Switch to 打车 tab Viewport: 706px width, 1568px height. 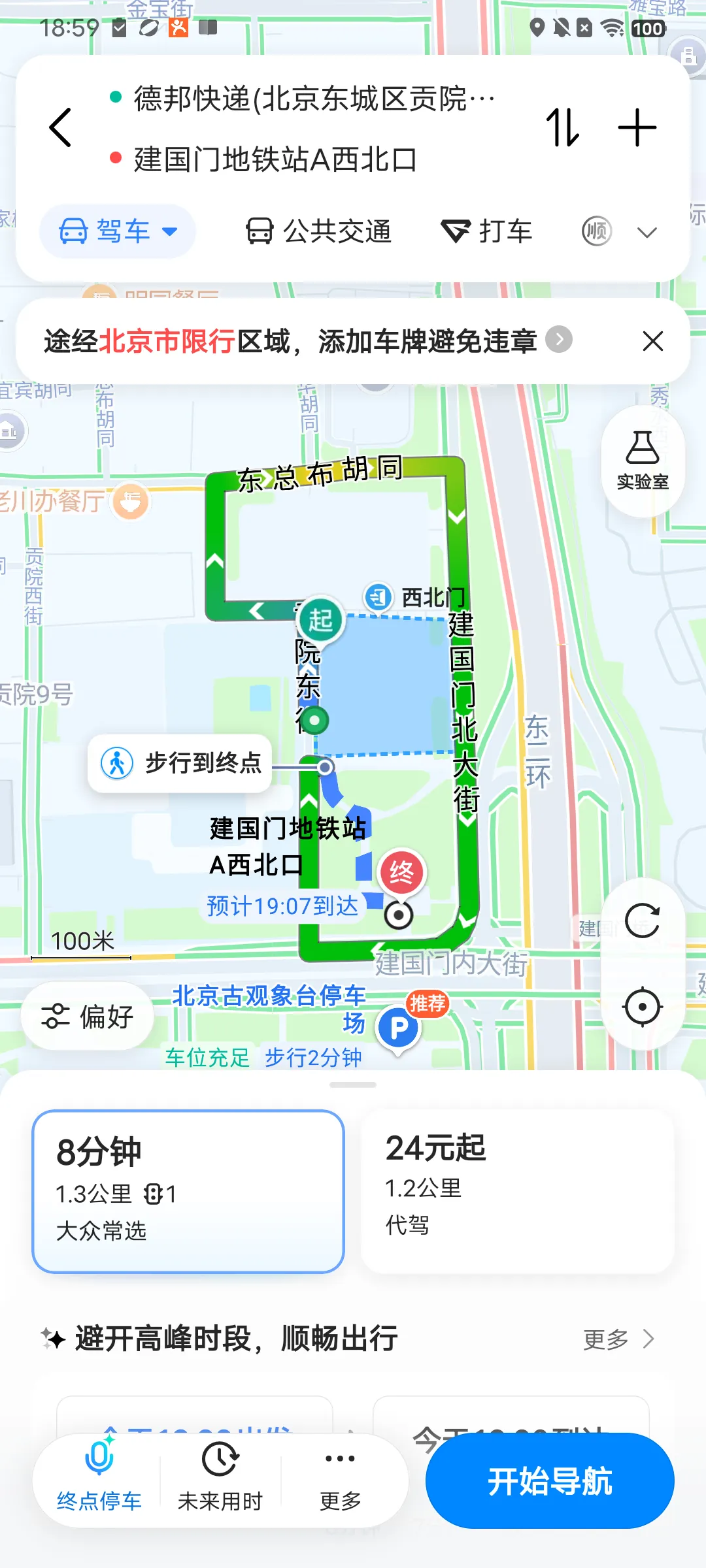click(x=487, y=231)
